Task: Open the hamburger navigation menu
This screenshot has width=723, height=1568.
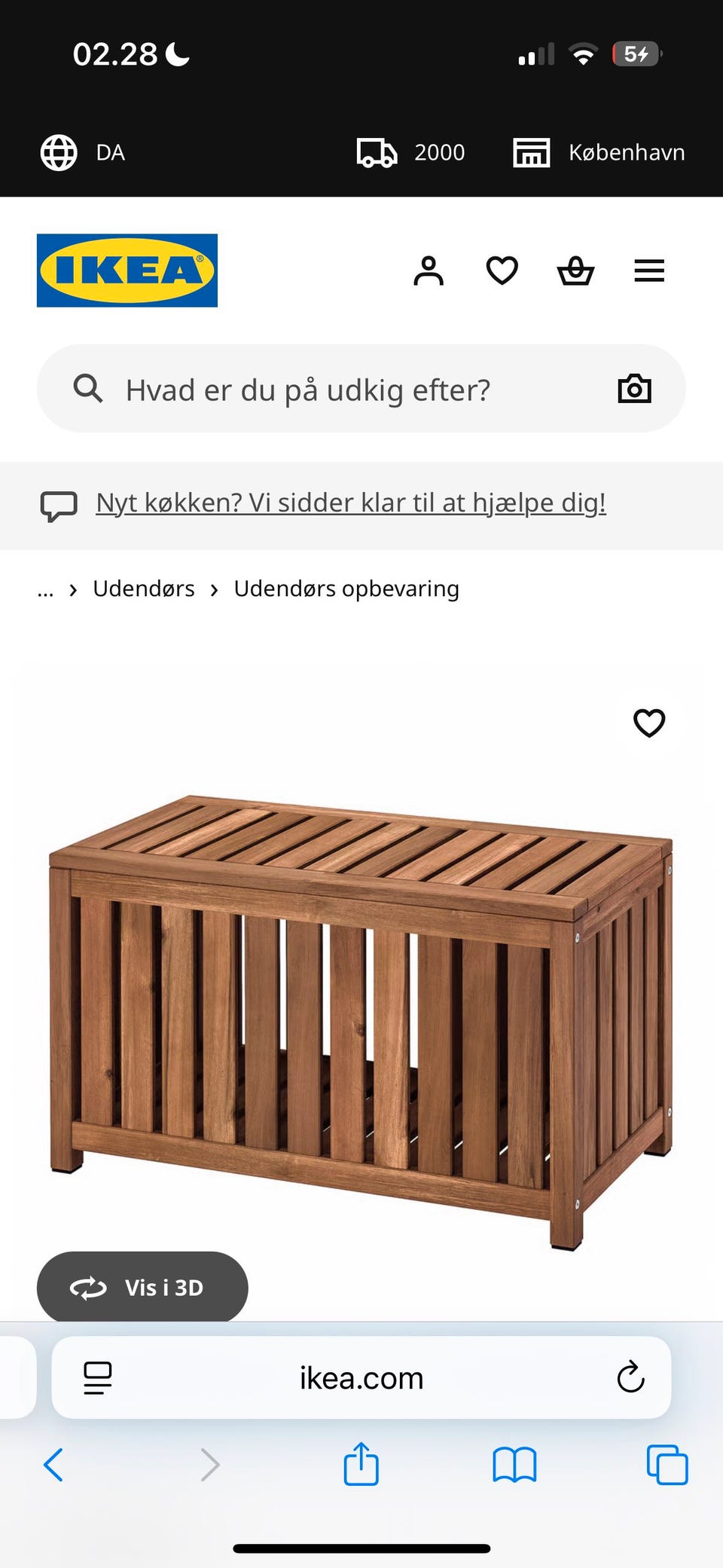Action: coord(649,271)
